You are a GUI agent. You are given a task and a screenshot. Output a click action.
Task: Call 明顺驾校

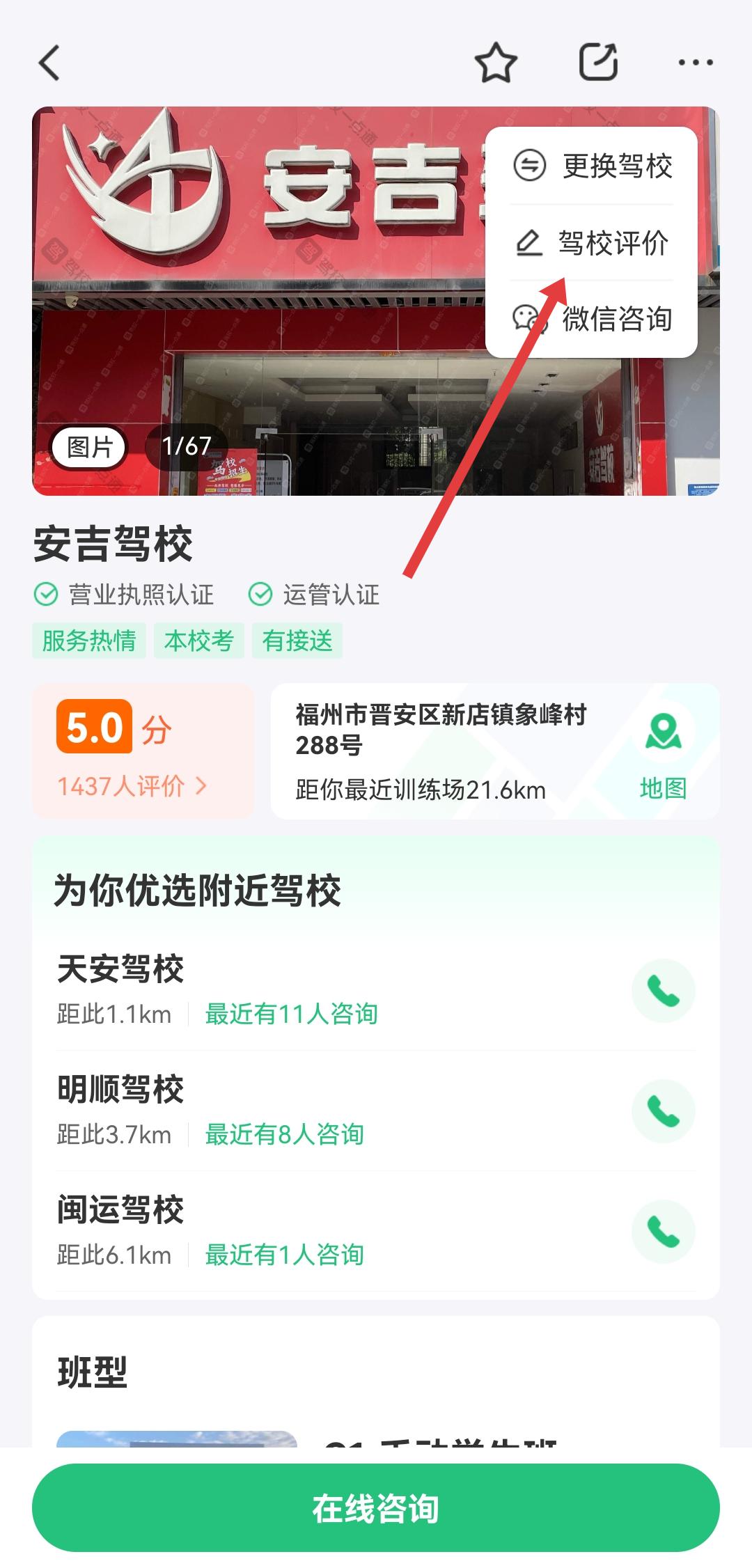[663, 1111]
